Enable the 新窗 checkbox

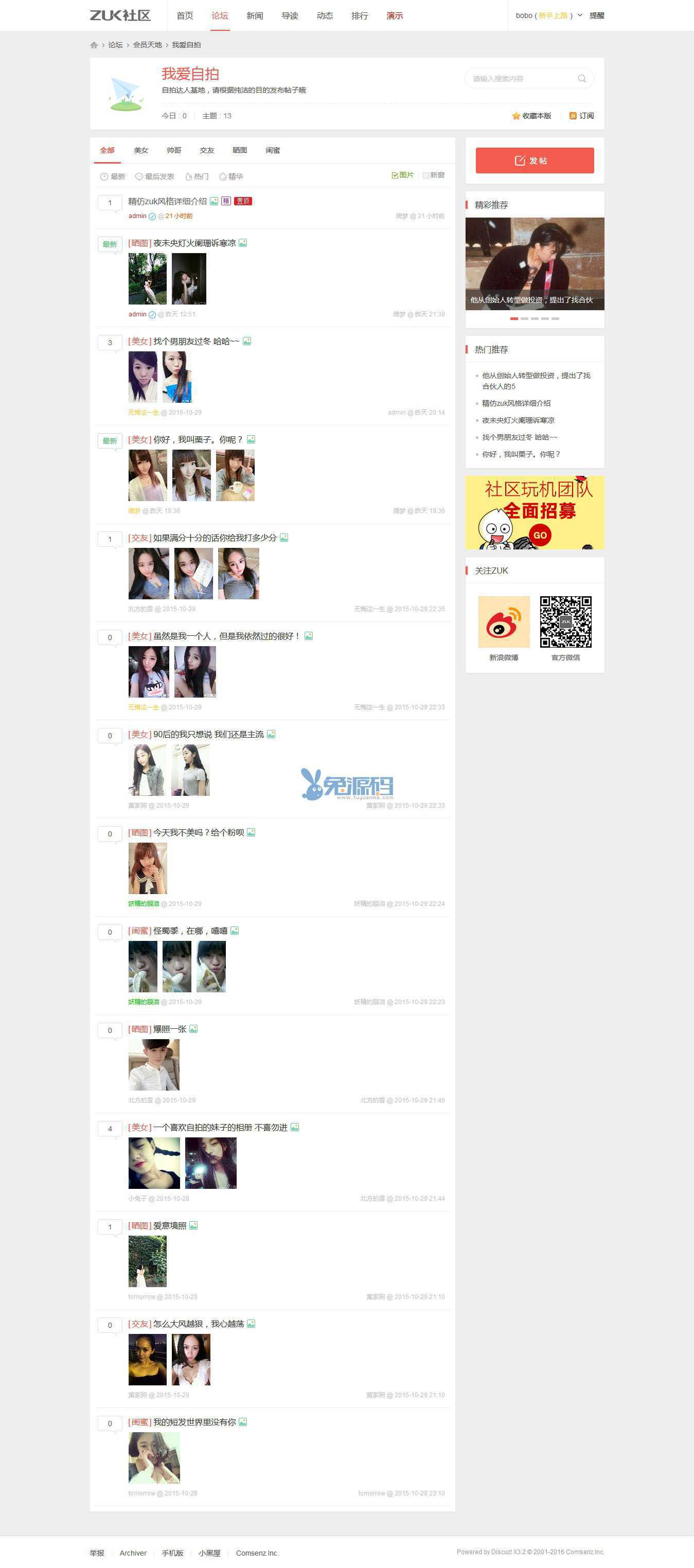click(x=425, y=175)
